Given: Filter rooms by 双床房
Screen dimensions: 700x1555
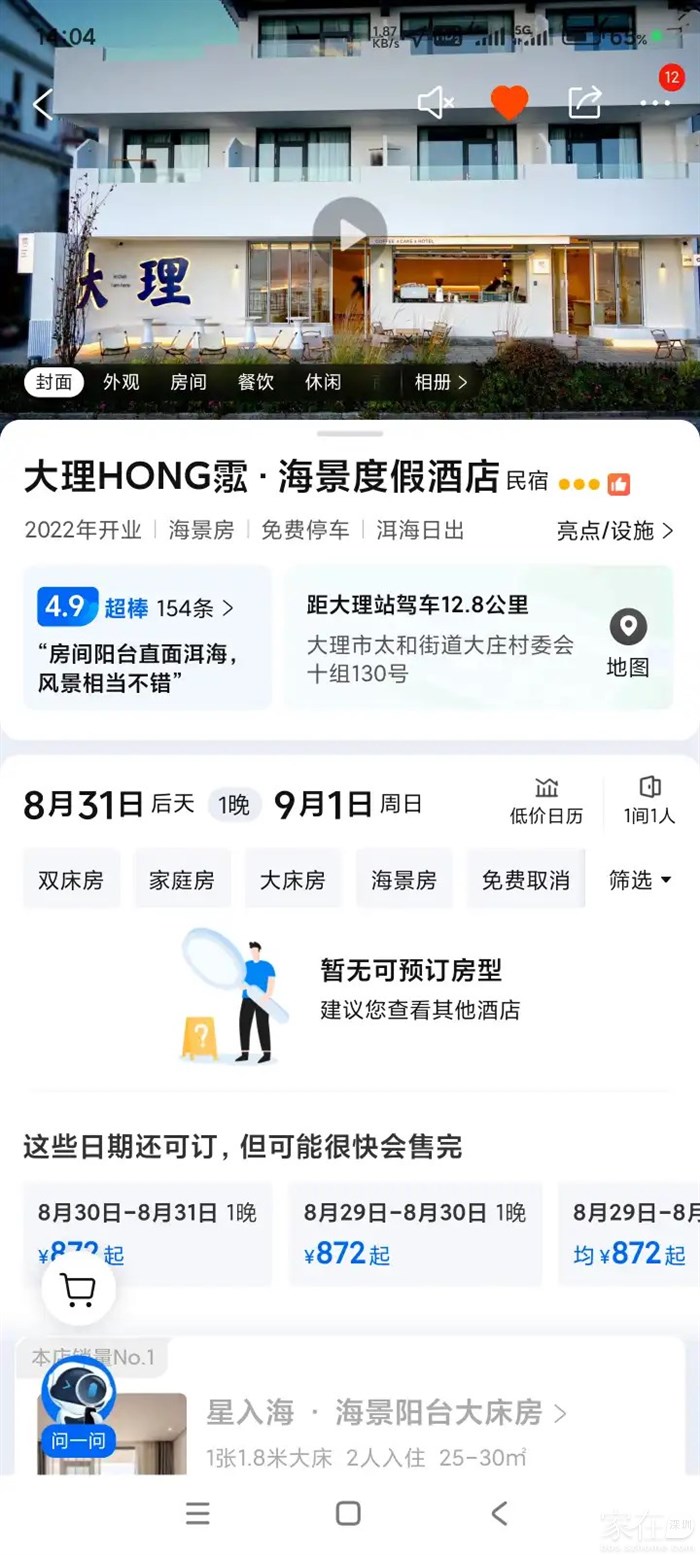Looking at the screenshot, I should click(x=71, y=880).
